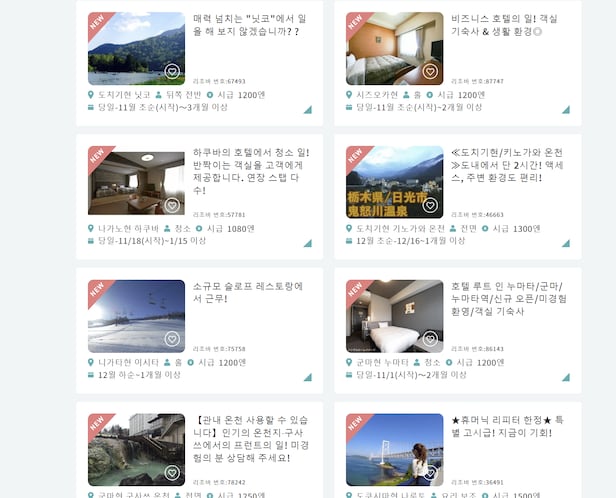
Task: Favorite the job numbered 46663
Action: click(x=430, y=205)
